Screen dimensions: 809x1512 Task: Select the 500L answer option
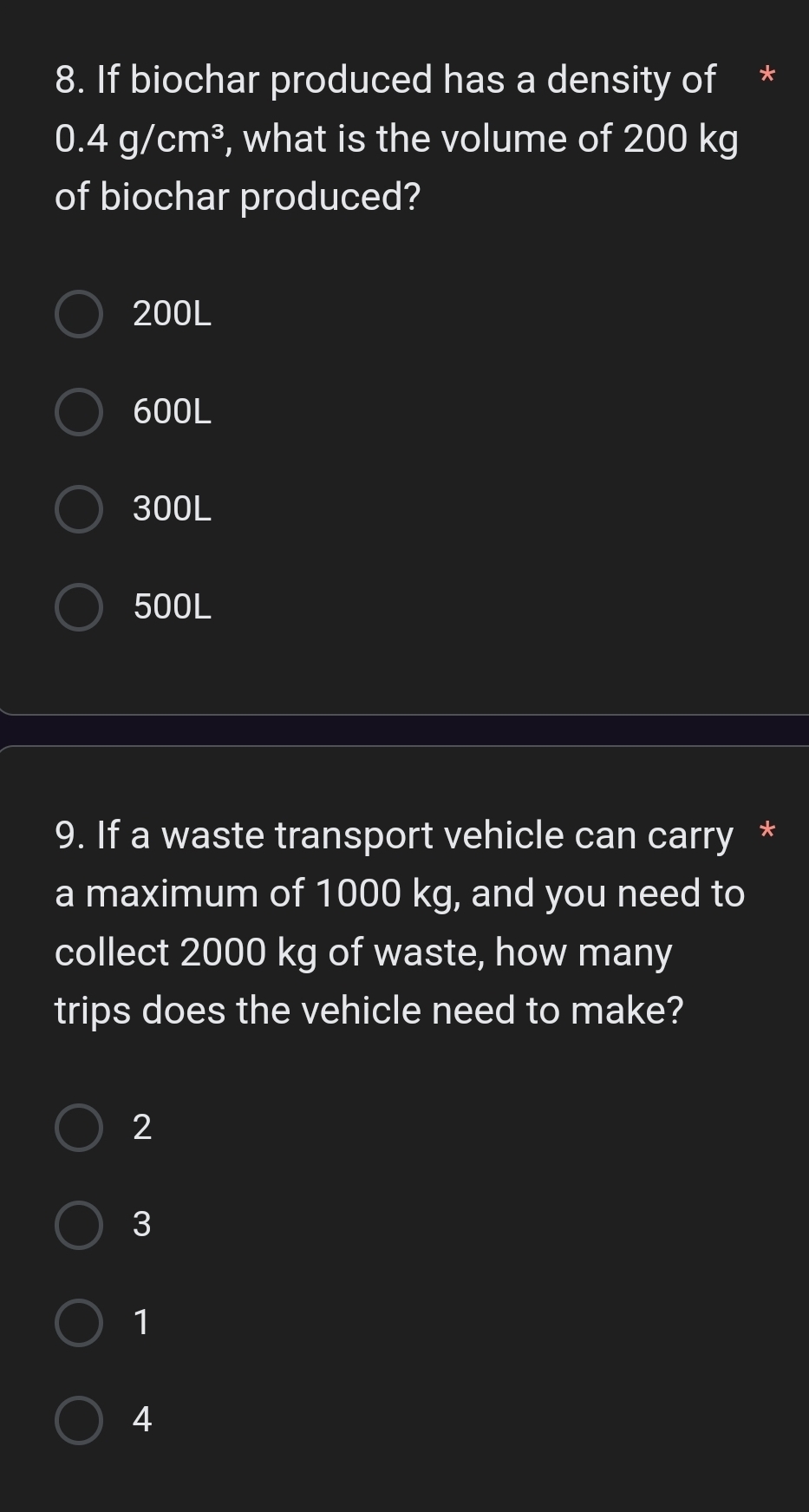coord(79,607)
